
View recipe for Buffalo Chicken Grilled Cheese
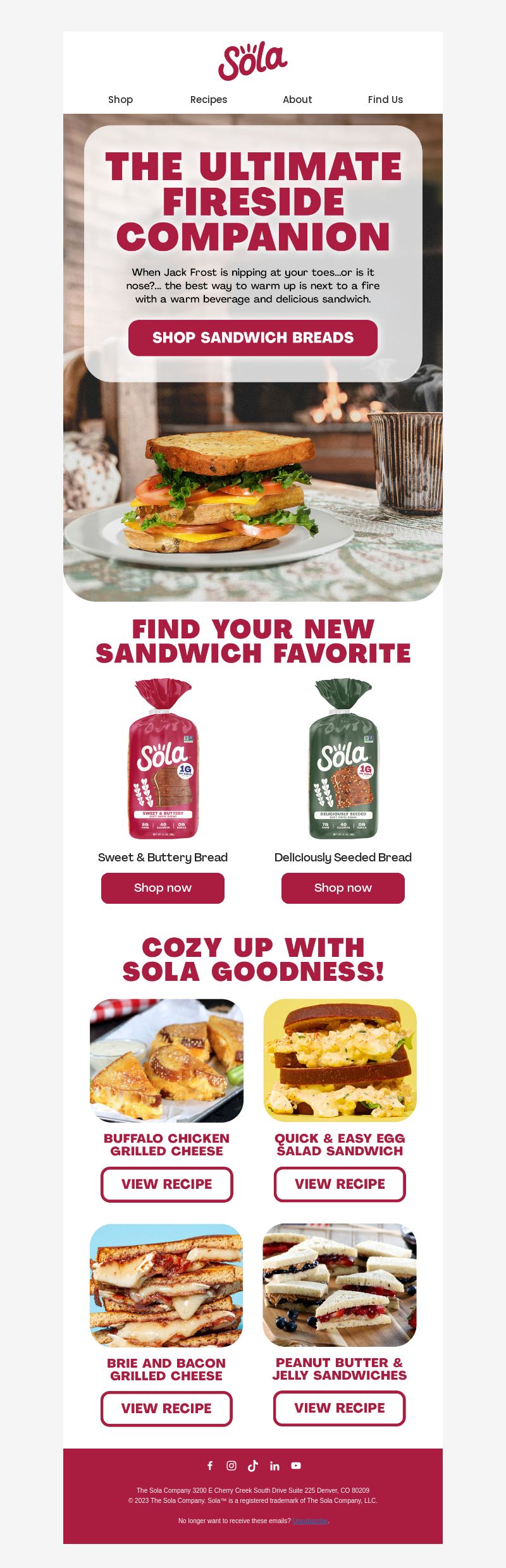point(166,1184)
